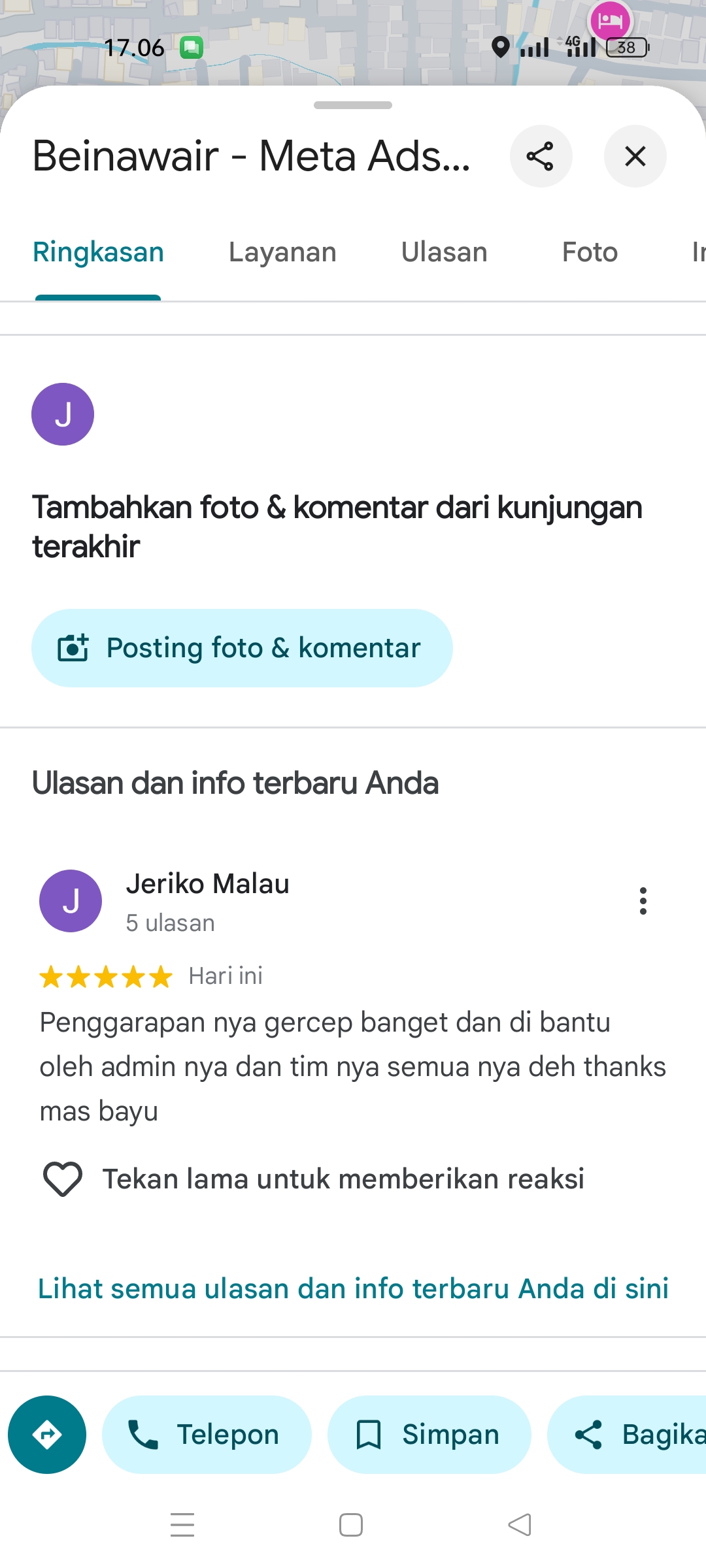Select the Ringkasan tab

[x=98, y=252]
